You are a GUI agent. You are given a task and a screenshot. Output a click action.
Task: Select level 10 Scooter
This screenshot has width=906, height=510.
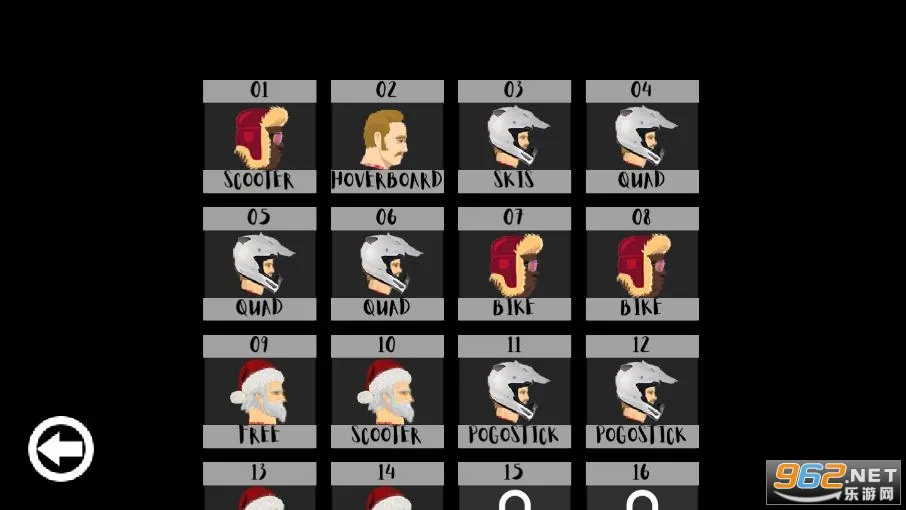pyautogui.click(x=387, y=392)
